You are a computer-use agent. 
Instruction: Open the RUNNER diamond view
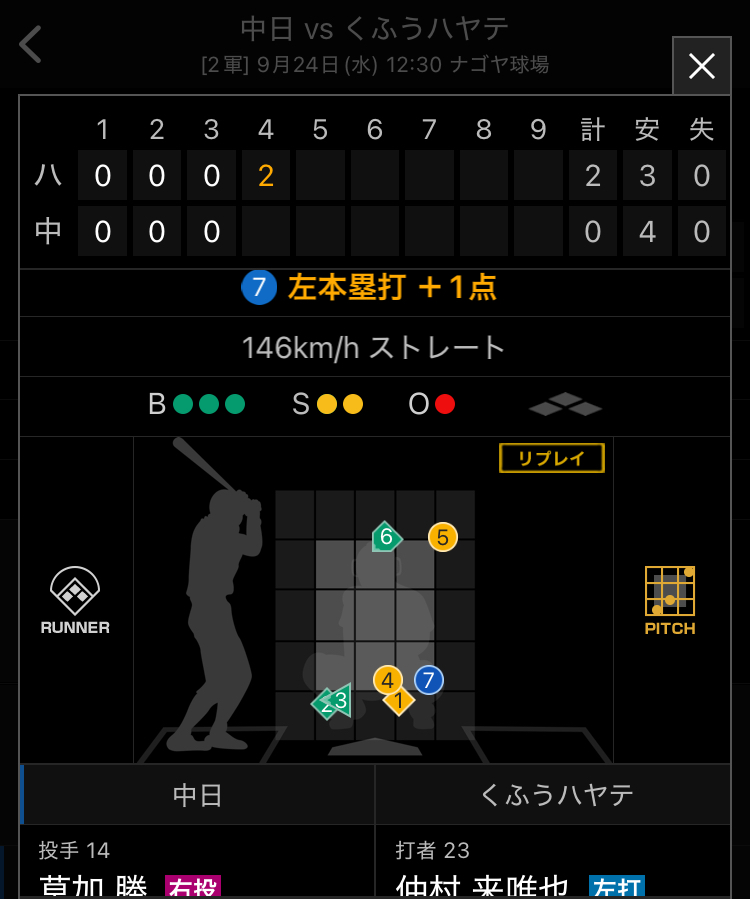[x=75, y=600]
